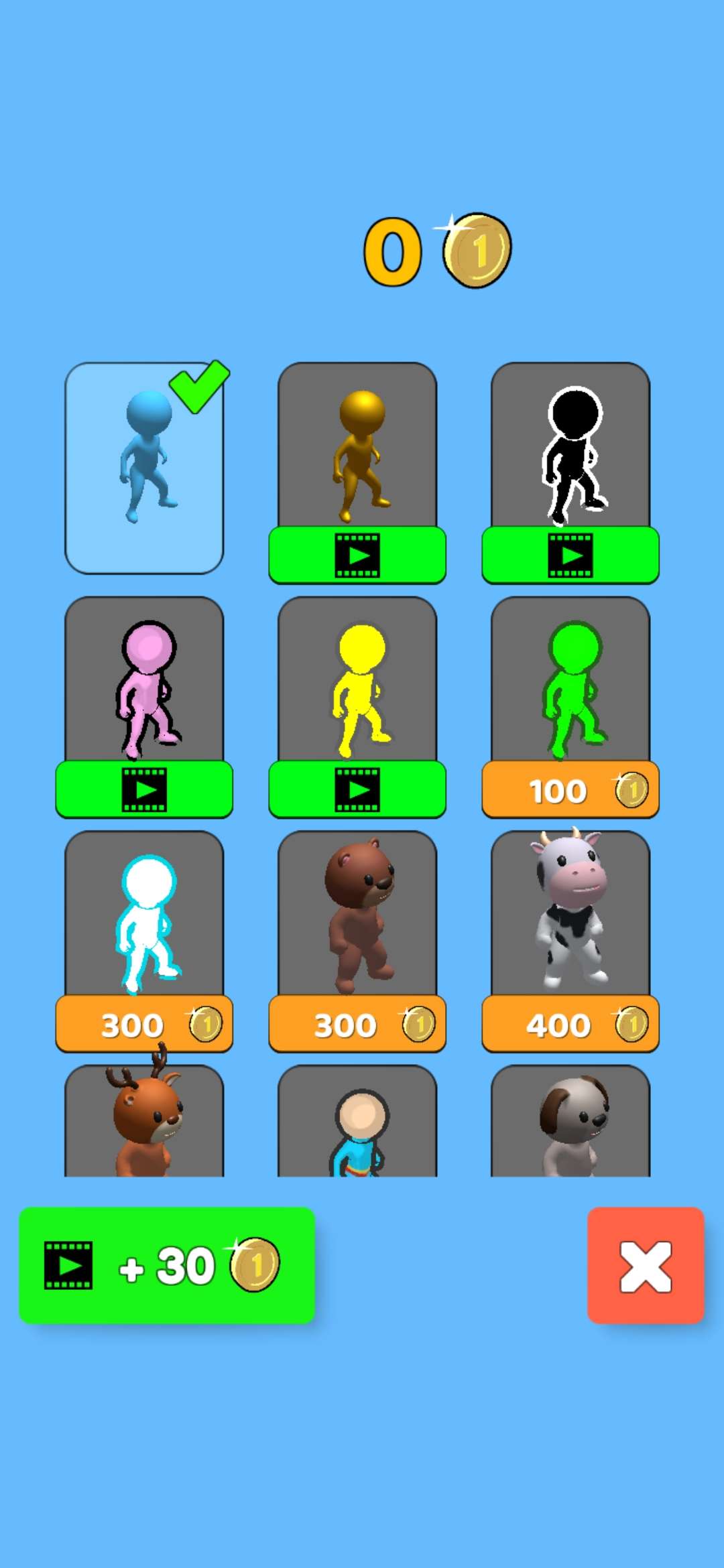Unlock pink stickman by watching video

[144, 789]
